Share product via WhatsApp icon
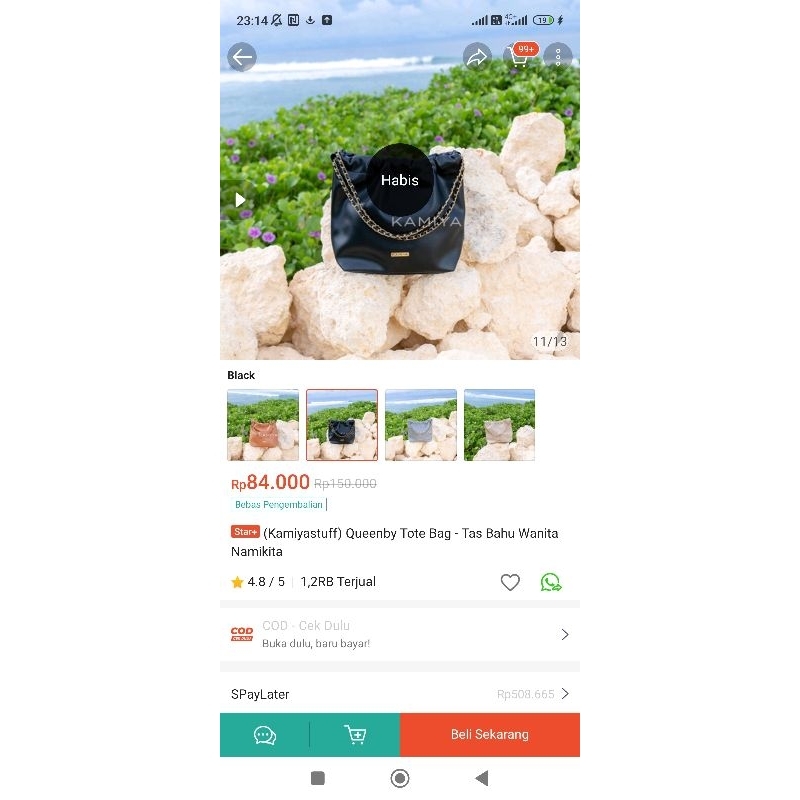800x800 pixels. pyautogui.click(x=551, y=582)
